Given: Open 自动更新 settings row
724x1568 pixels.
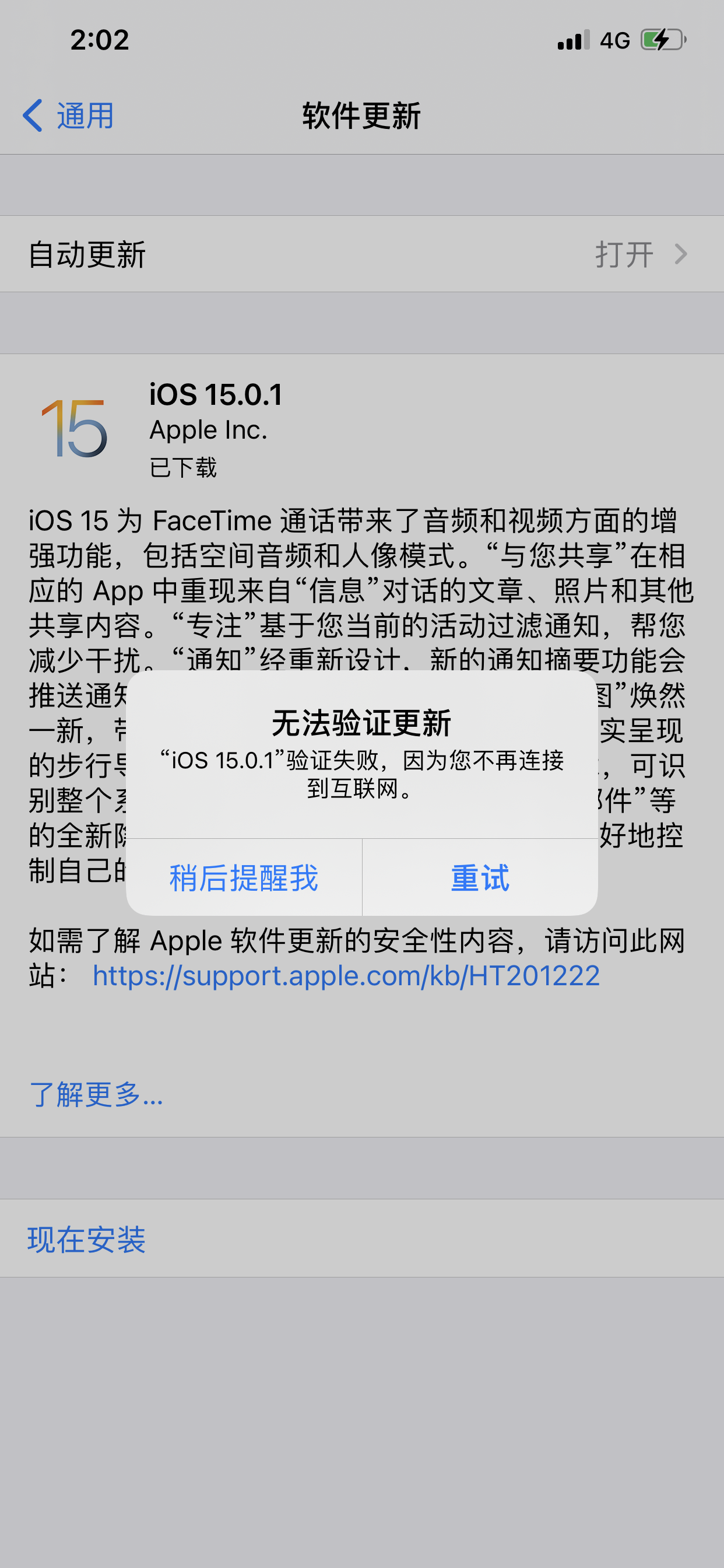Looking at the screenshot, I should [x=361, y=254].
